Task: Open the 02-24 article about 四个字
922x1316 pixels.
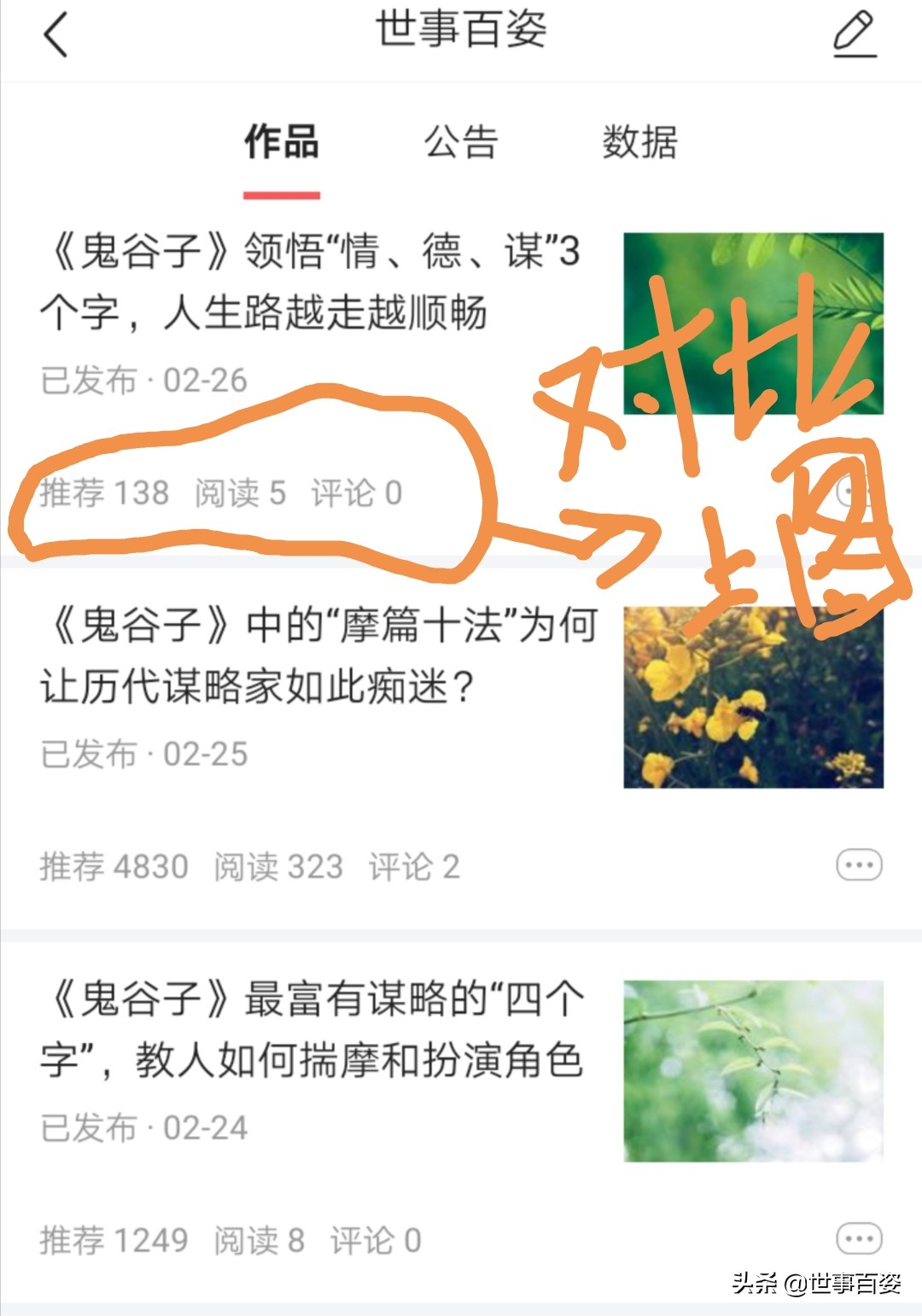Action: (x=316, y=1033)
